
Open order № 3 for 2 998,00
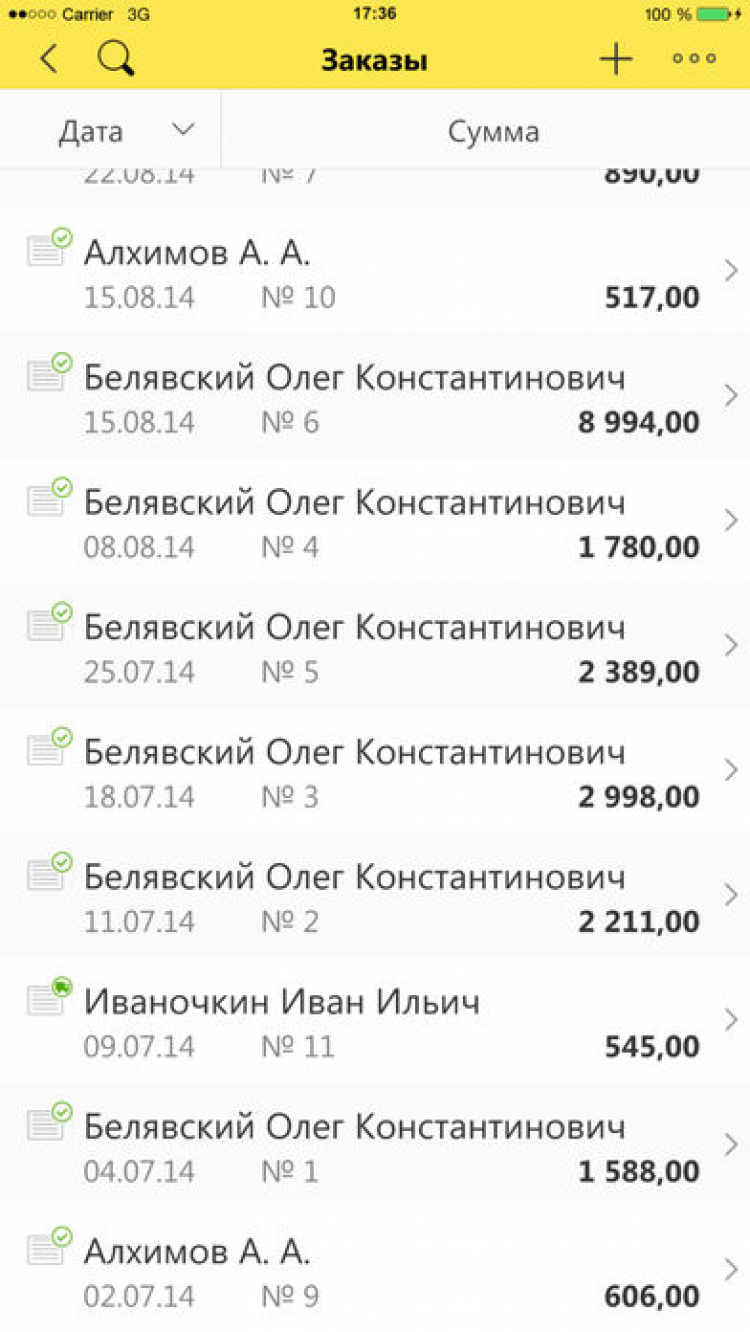pos(375,771)
